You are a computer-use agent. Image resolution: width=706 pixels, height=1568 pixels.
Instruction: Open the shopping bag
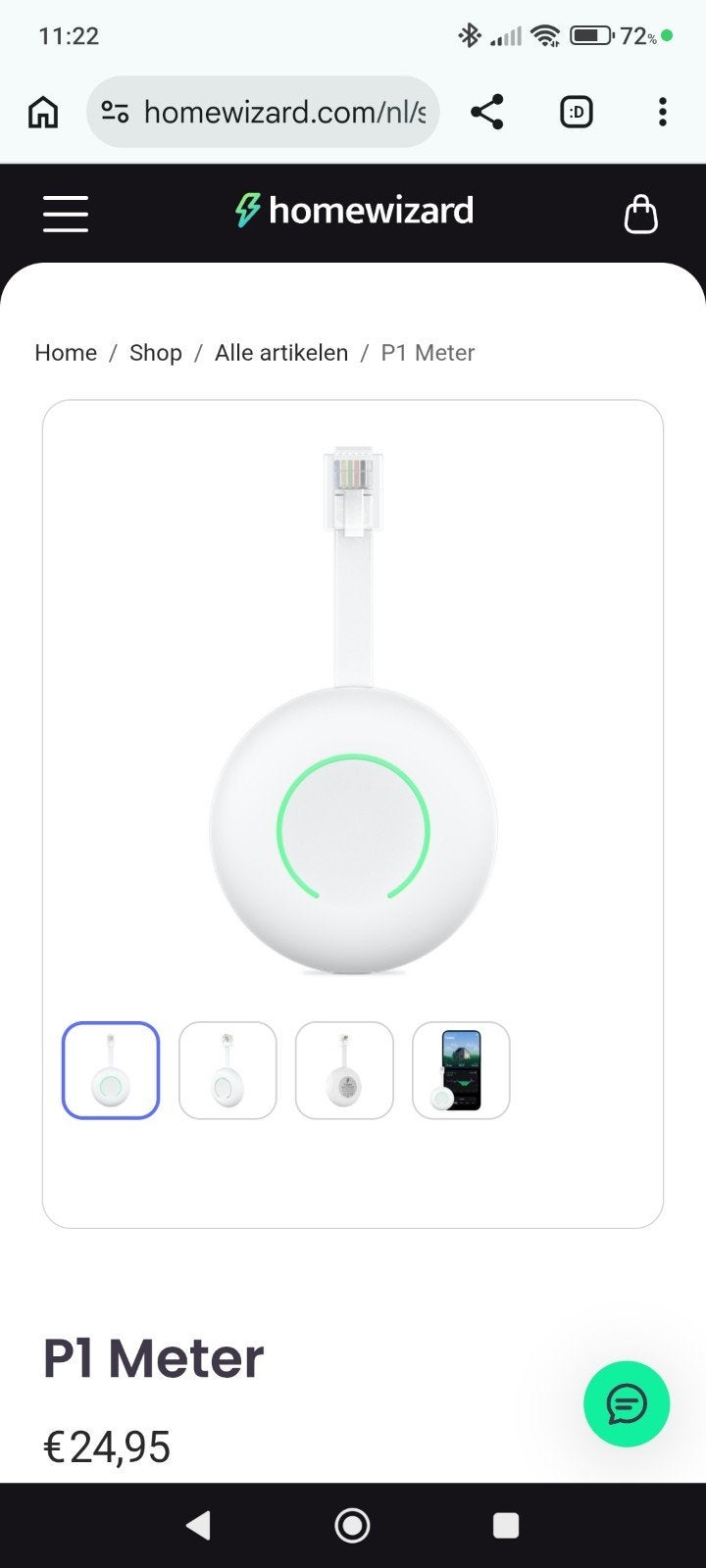point(640,213)
